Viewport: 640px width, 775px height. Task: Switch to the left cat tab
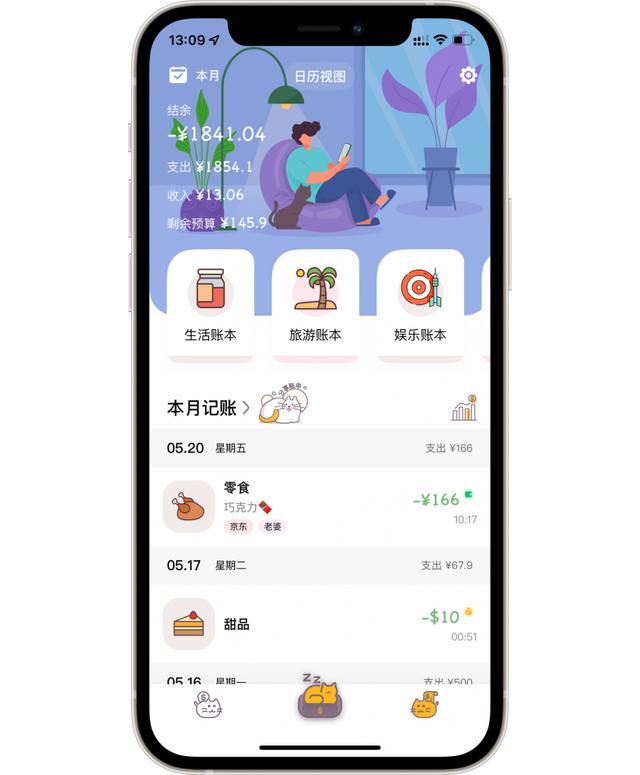[x=208, y=706]
